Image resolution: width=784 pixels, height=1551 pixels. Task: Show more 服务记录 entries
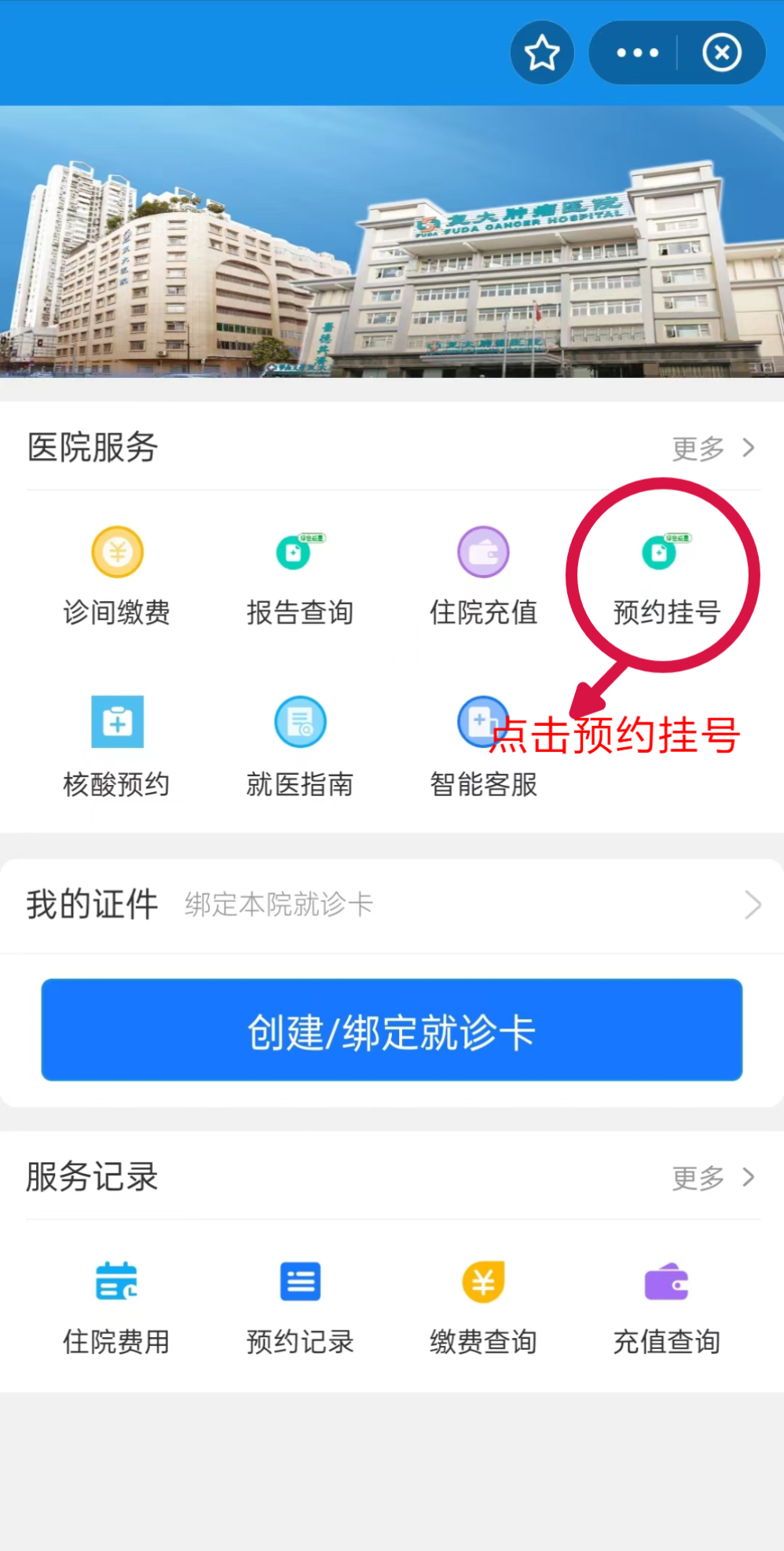(712, 1178)
